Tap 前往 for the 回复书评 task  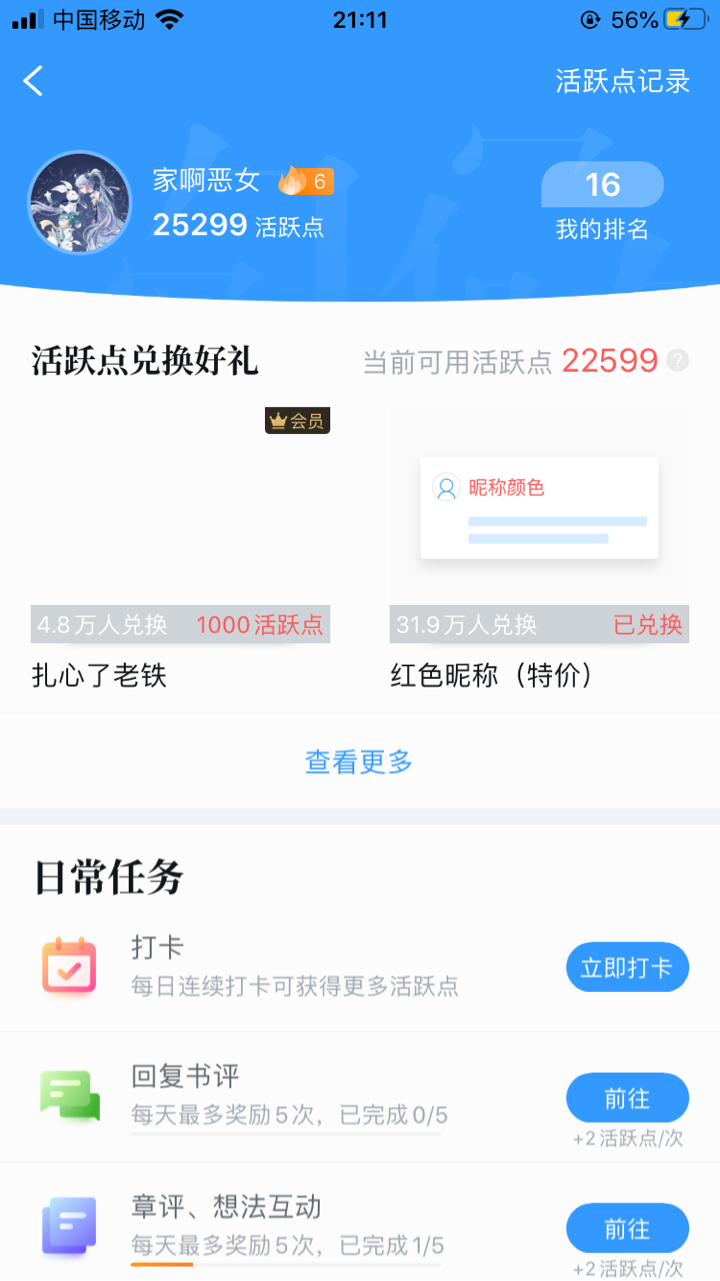(x=627, y=1098)
